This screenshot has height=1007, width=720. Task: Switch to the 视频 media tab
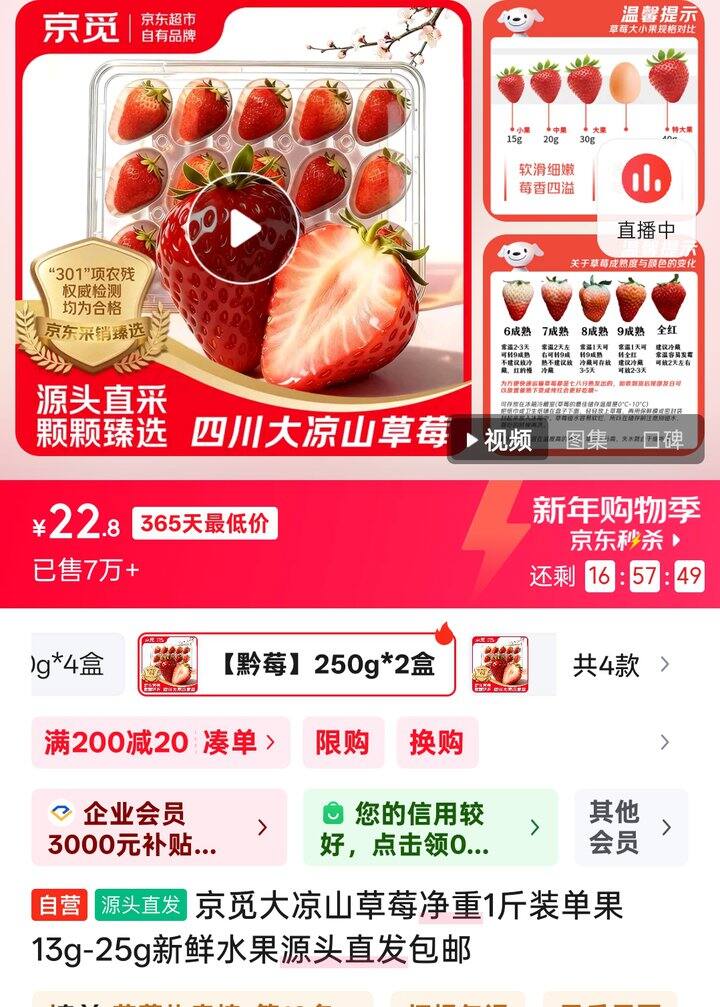[x=499, y=439]
